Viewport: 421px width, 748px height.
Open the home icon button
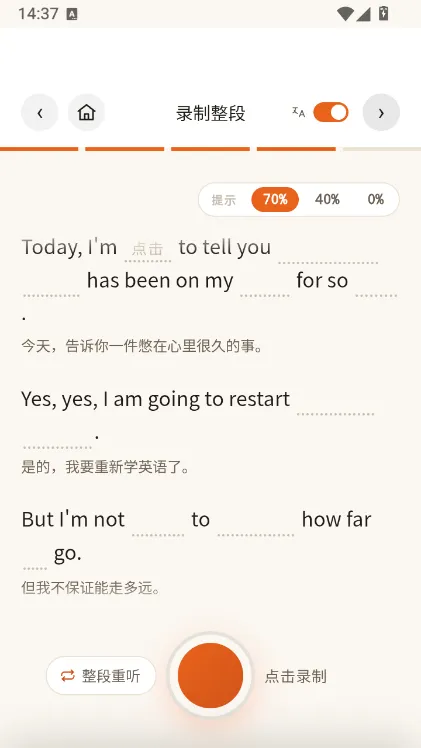[86, 113]
